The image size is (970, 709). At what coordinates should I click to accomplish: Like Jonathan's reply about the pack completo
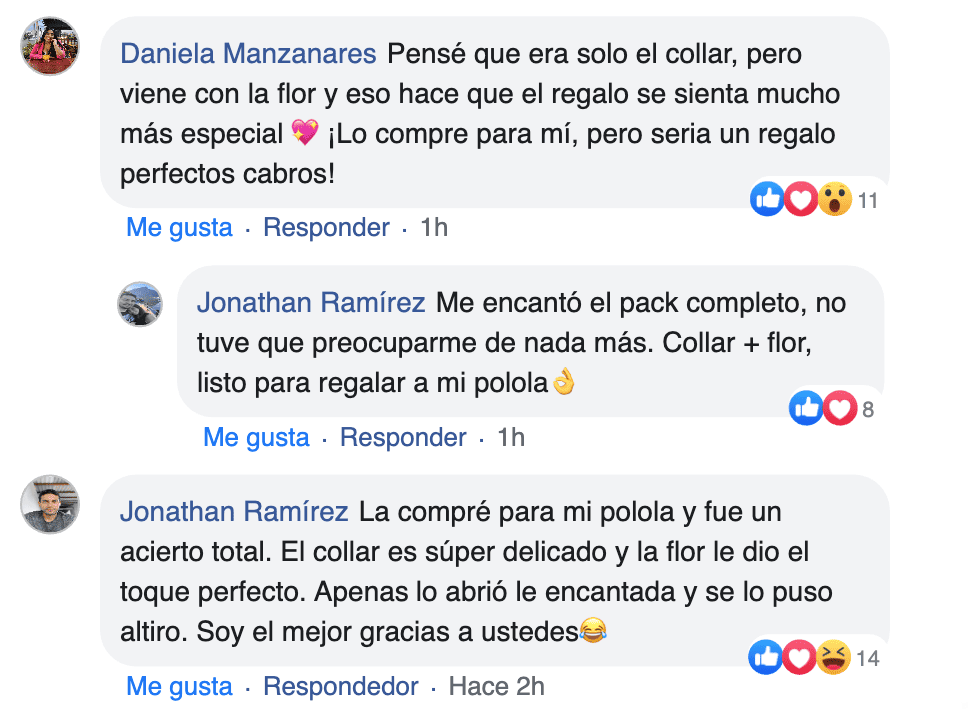point(256,438)
